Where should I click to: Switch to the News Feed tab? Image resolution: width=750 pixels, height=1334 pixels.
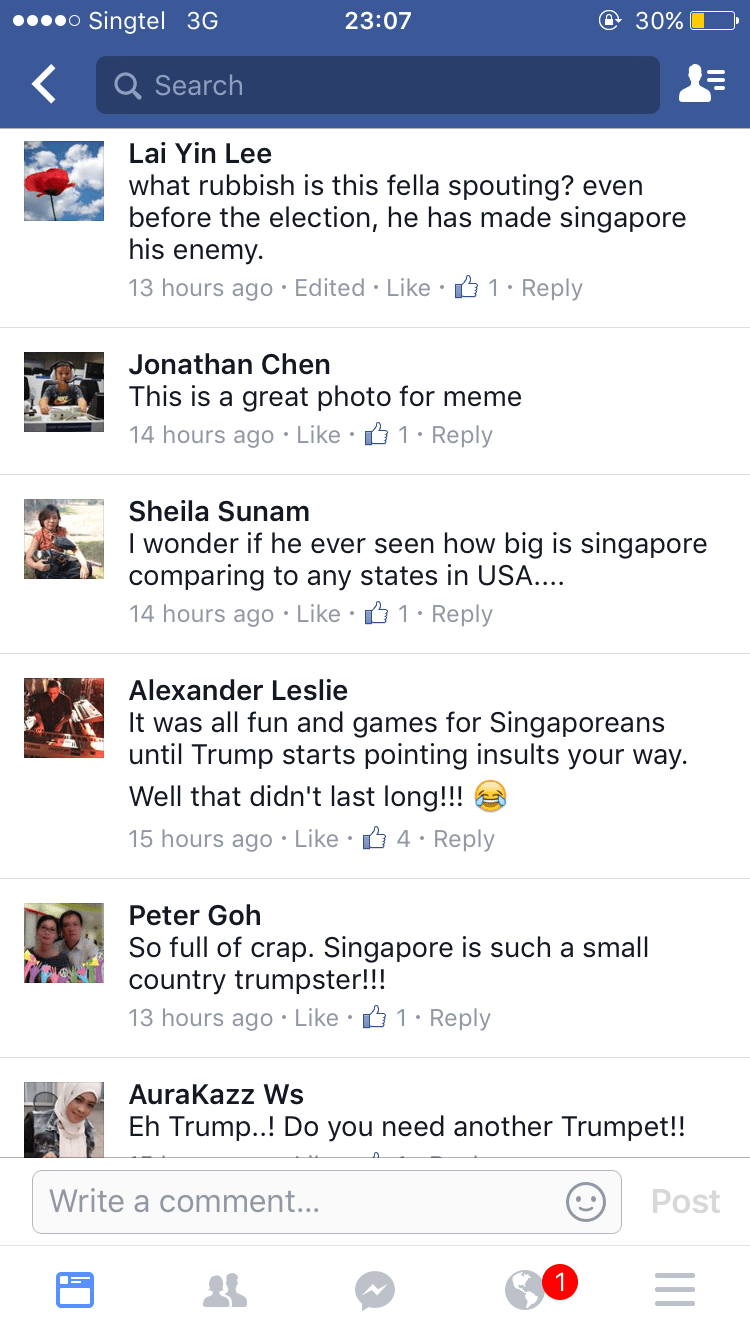(75, 1290)
